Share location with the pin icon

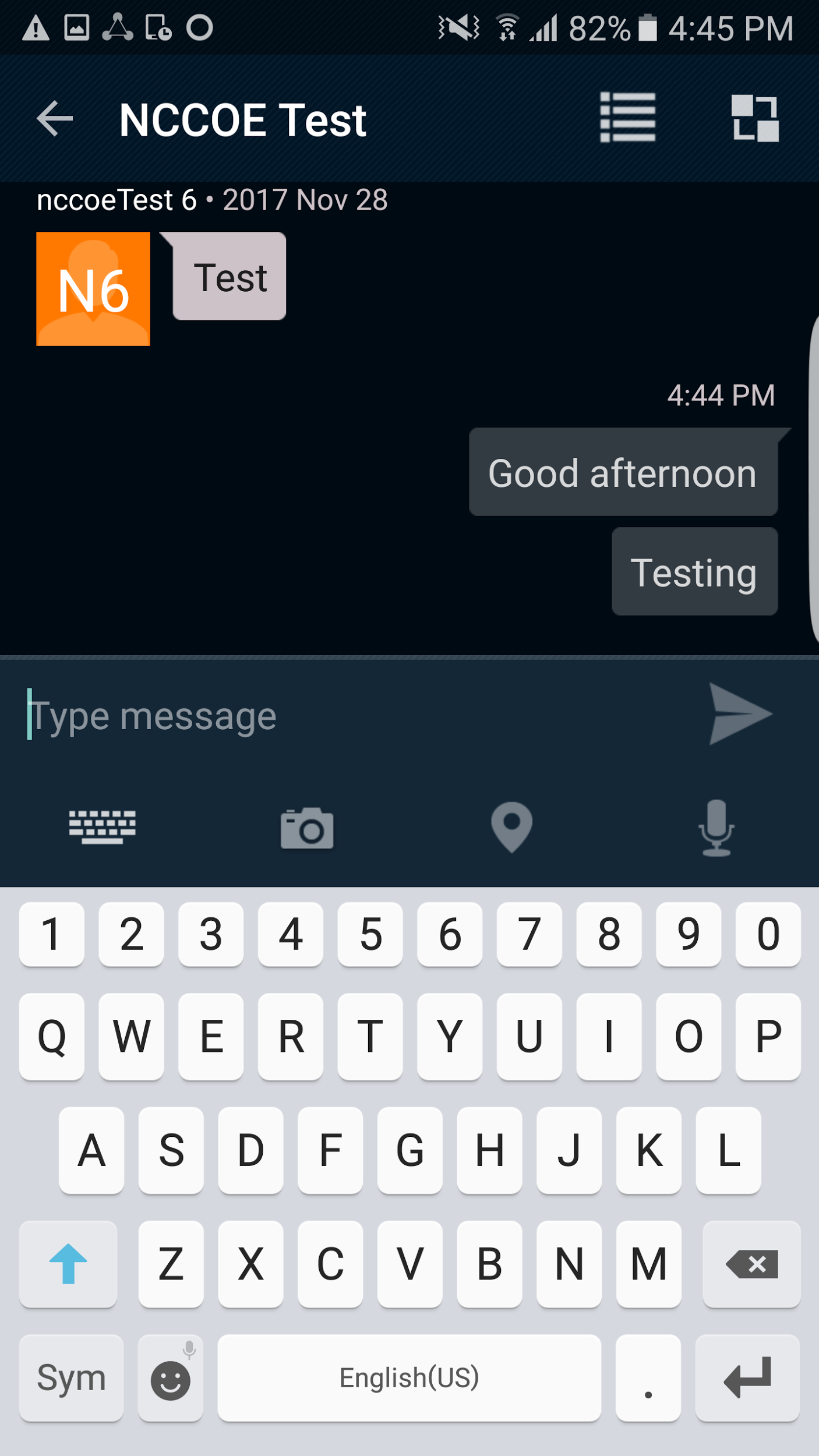click(x=511, y=828)
